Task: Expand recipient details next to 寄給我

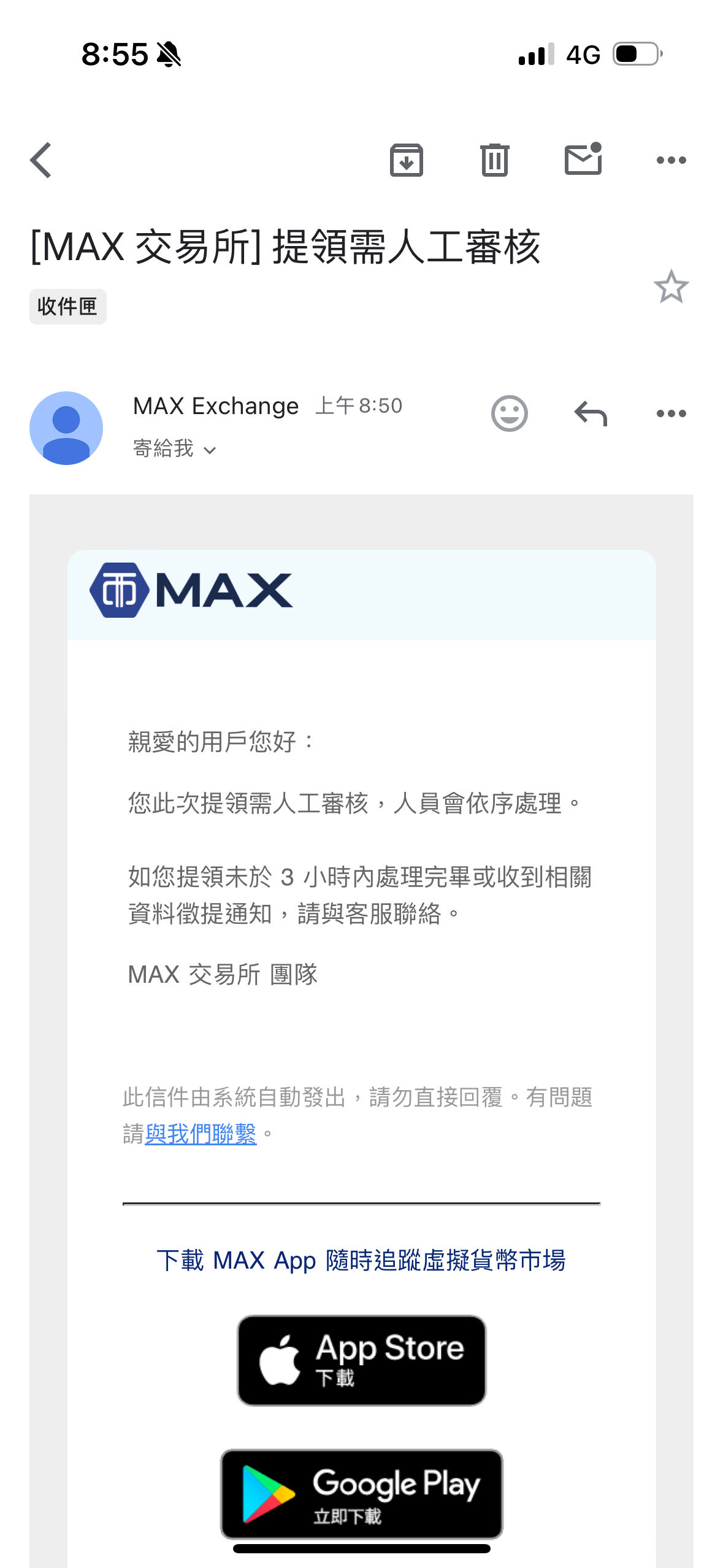Action: click(x=210, y=450)
